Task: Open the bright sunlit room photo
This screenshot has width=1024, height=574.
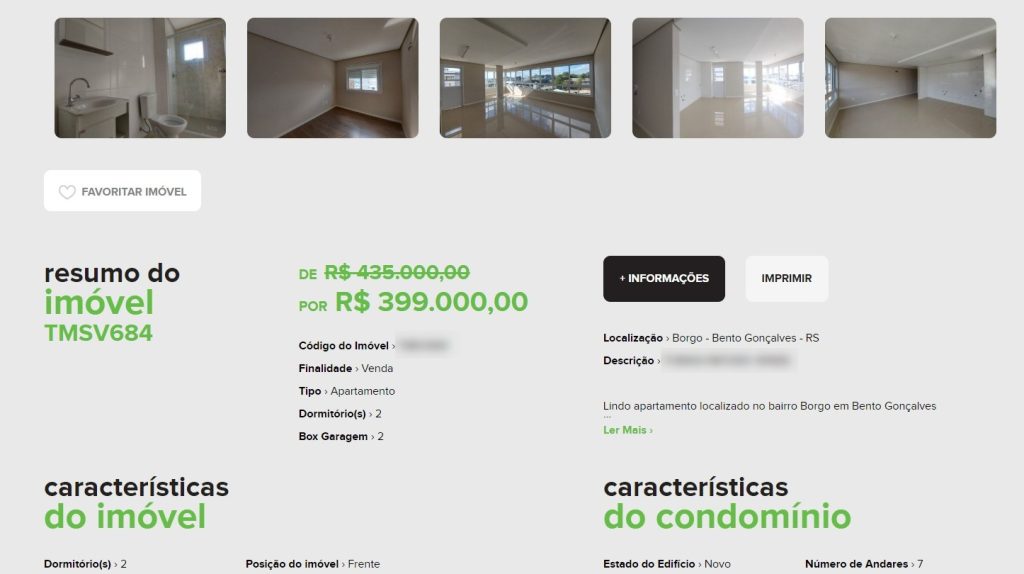Action: tap(718, 78)
